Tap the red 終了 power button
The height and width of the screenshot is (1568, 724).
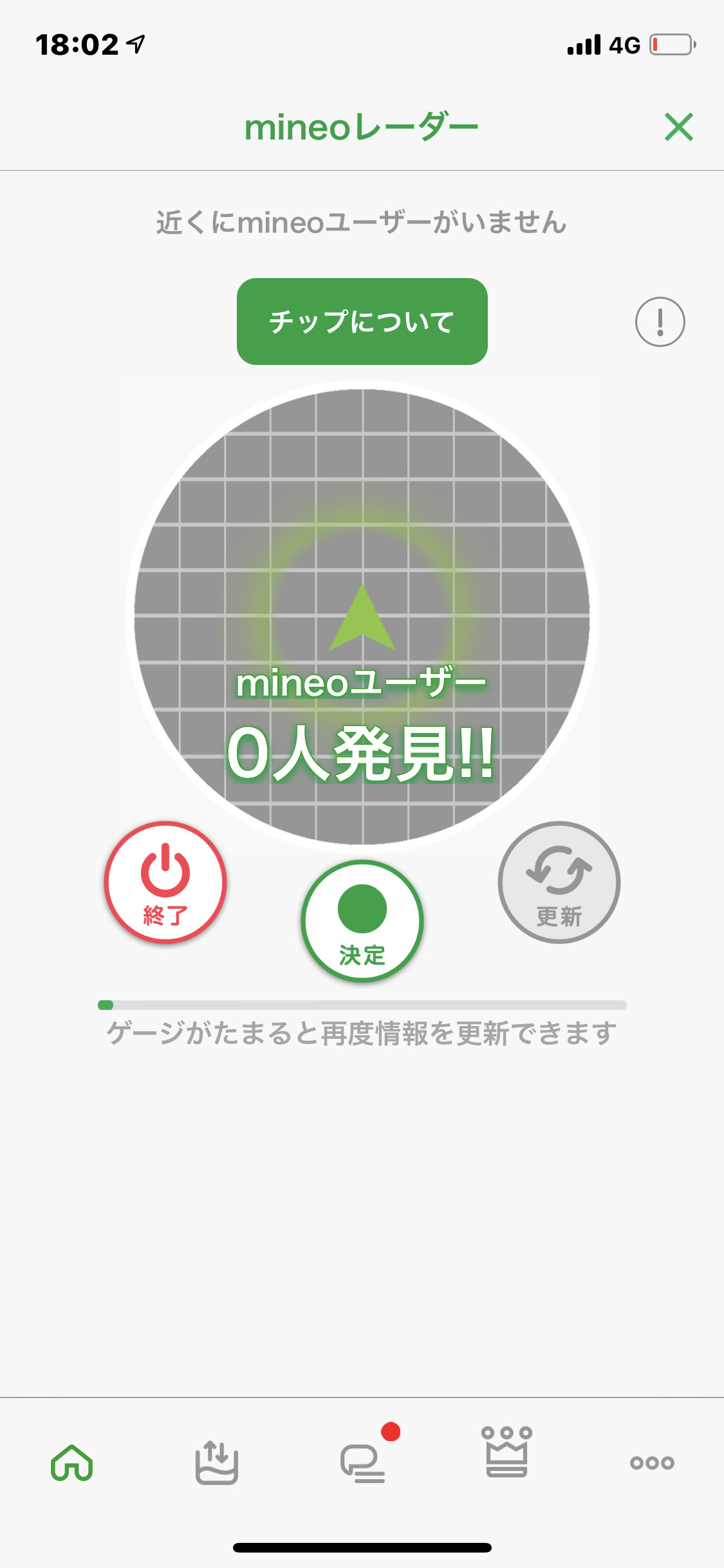click(x=165, y=882)
